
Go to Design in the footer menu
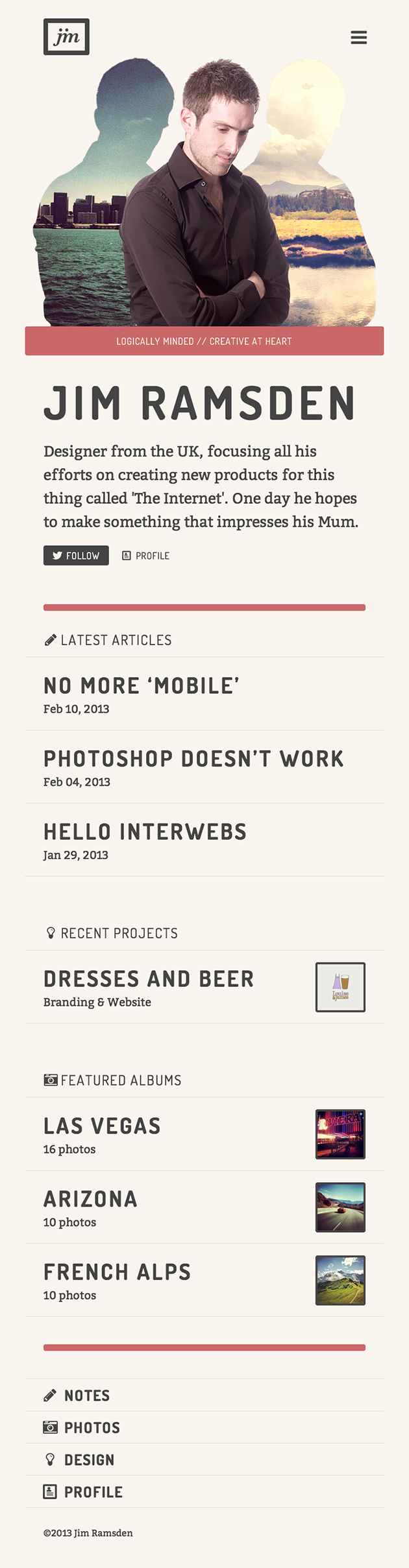(x=89, y=1460)
